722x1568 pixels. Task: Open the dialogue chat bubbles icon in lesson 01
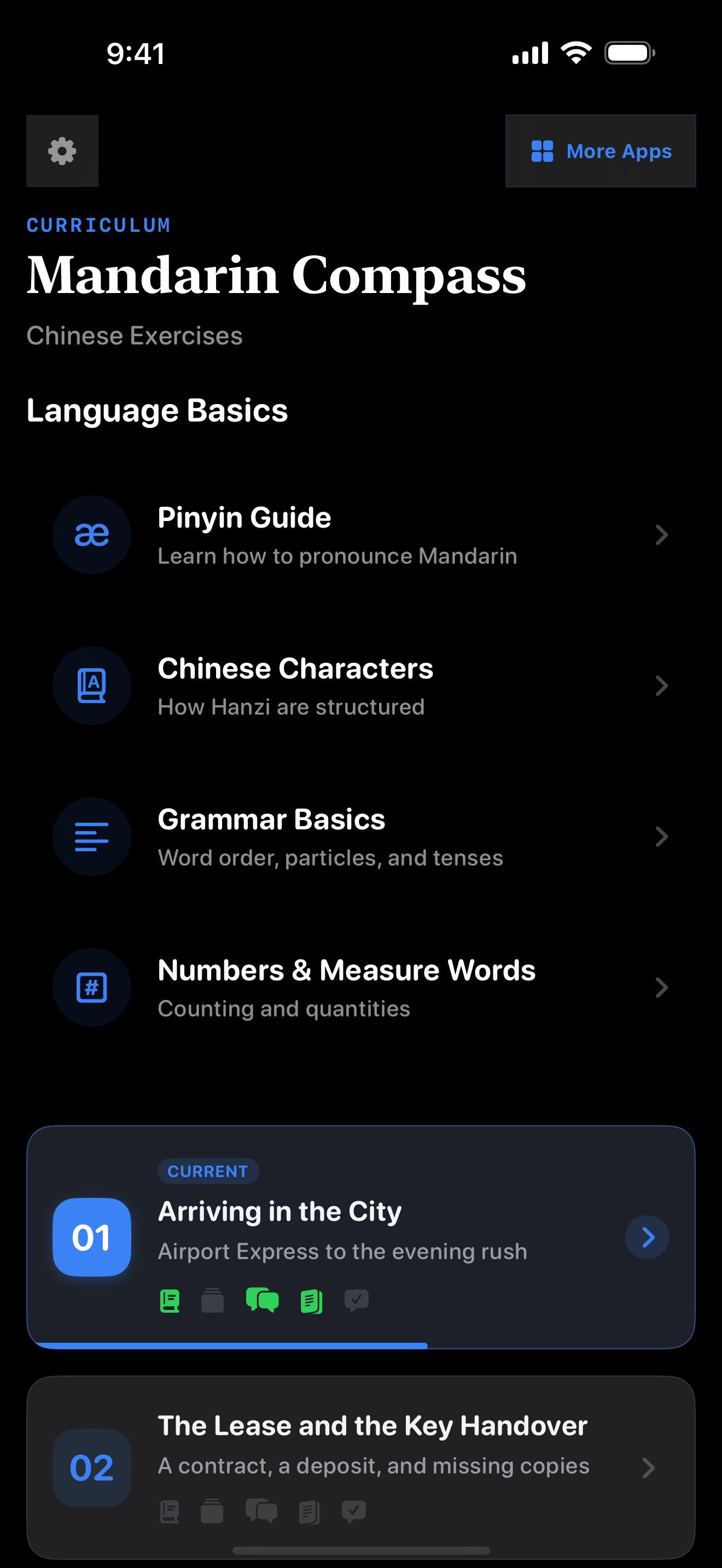pos(262,1300)
